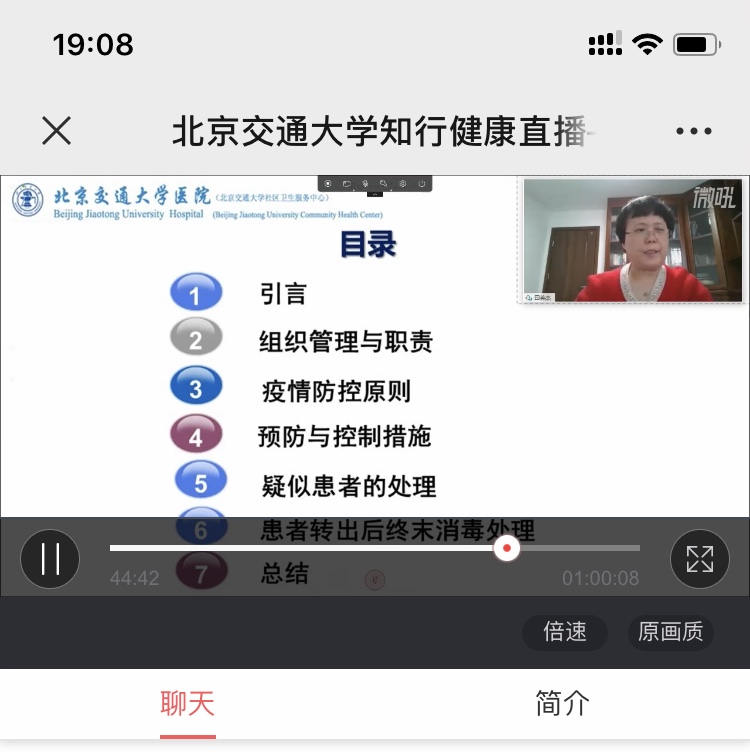Switch to the 聊天 tab
The image size is (750, 752).
click(x=188, y=703)
